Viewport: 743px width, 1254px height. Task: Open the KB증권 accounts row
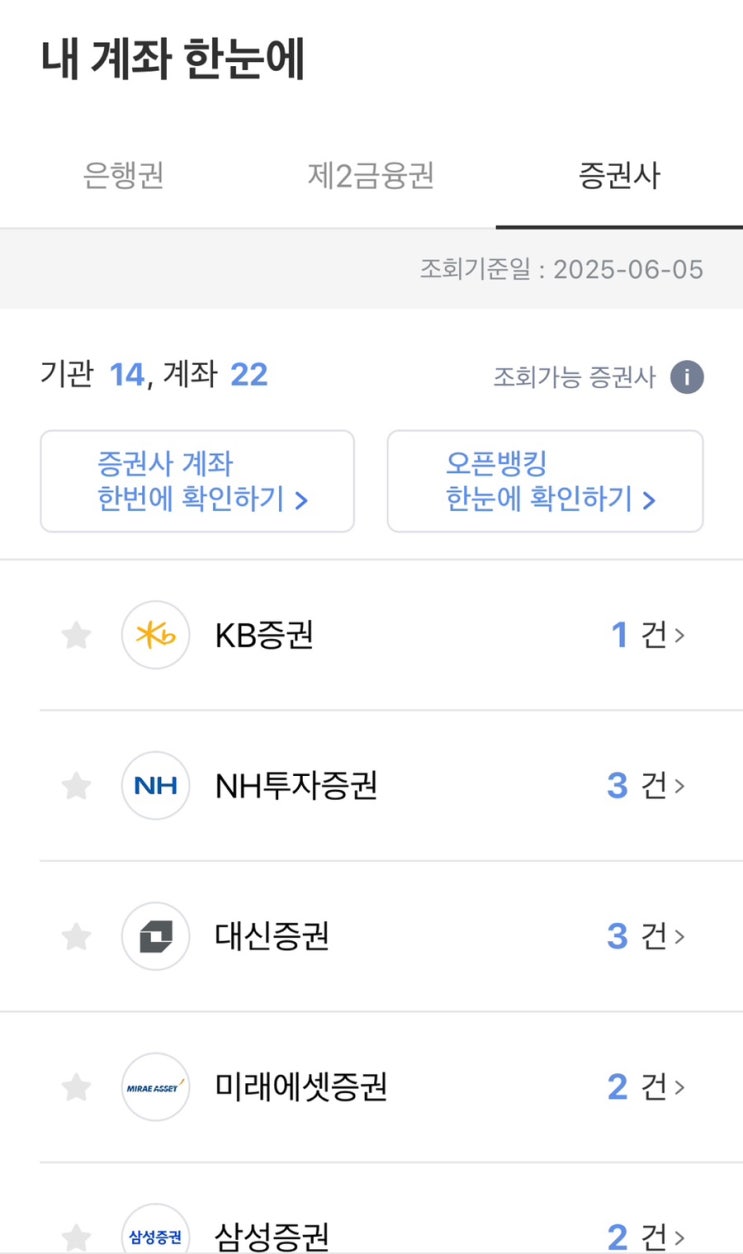[x=371, y=635]
